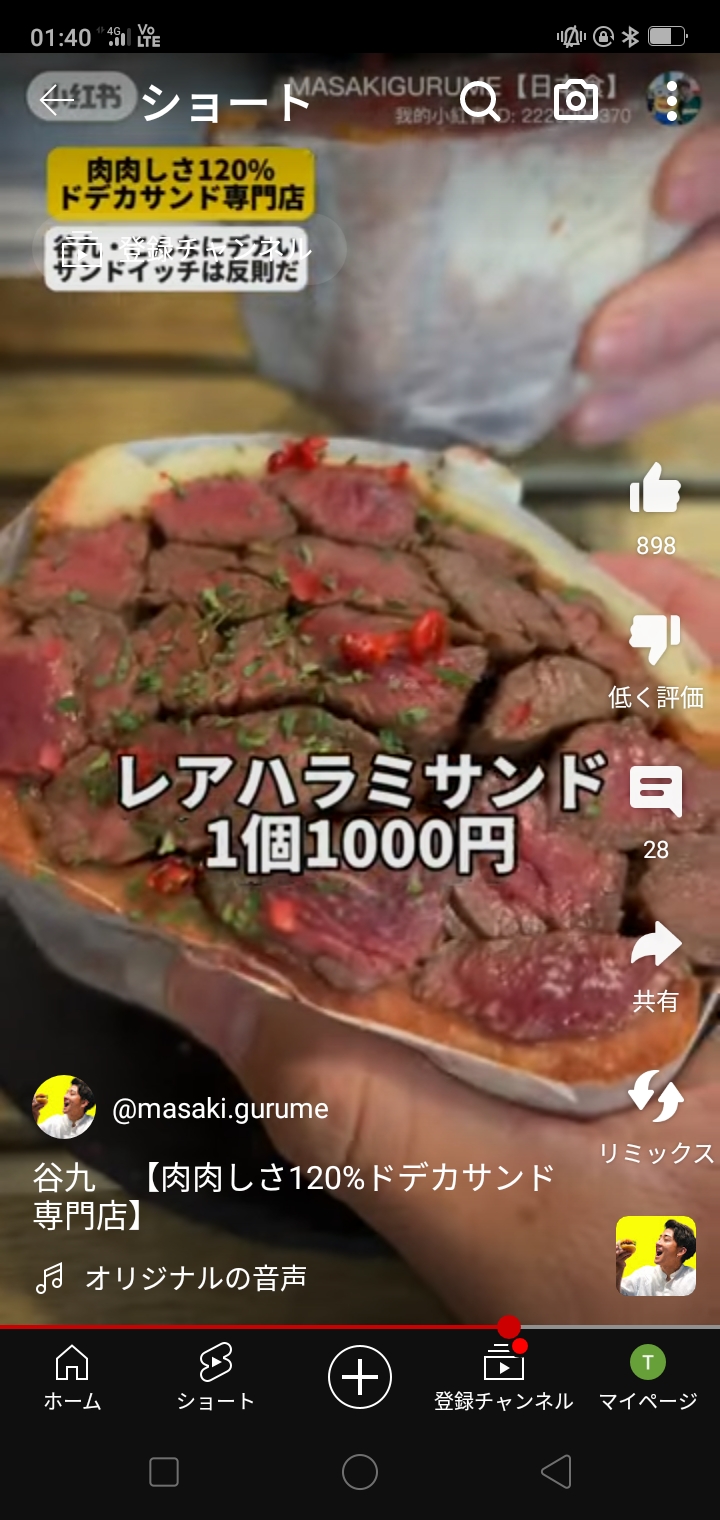This screenshot has height=1520, width=720.
Task: Dislike this Short (低く評価)
Action: (x=655, y=642)
